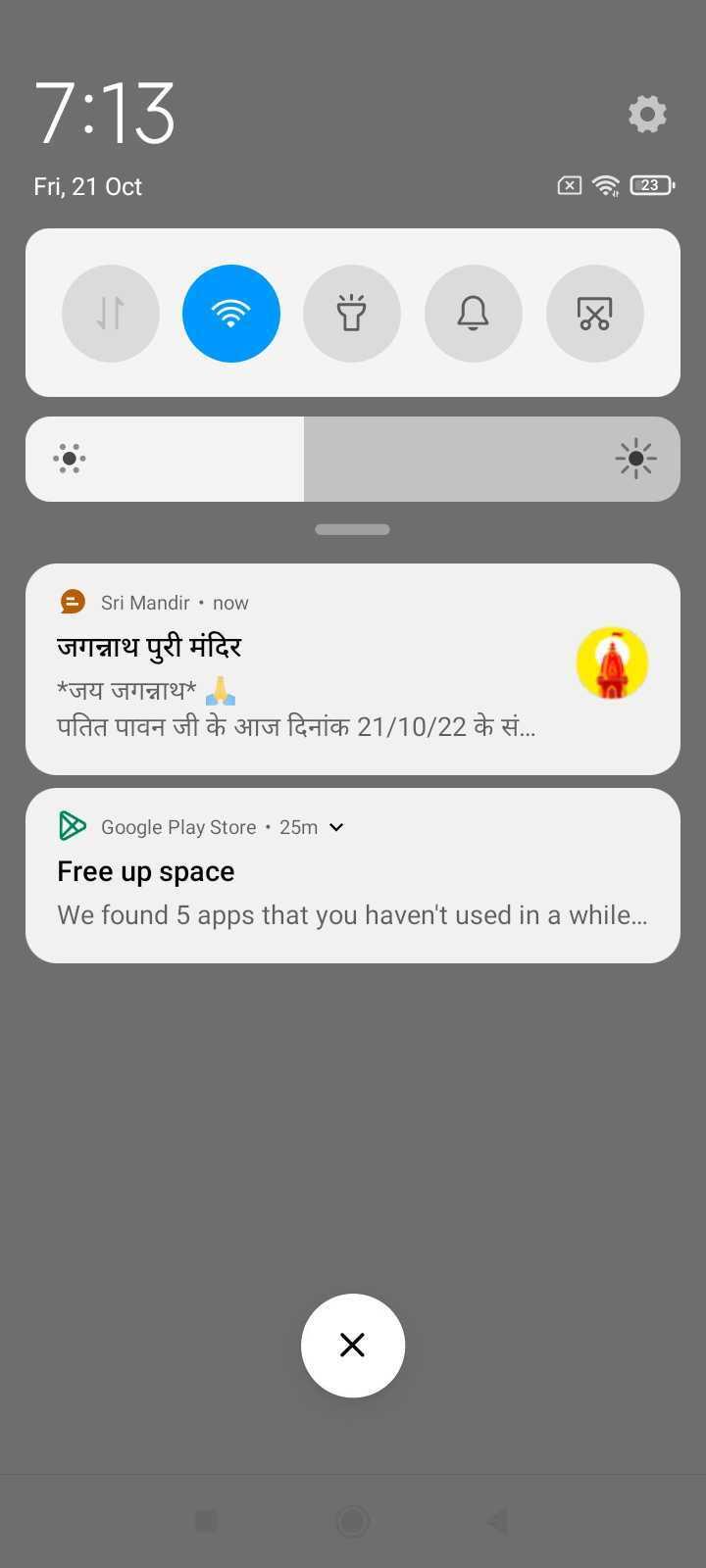
Task: Expand the Google Play Store notification chevron
Action: click(336, 827)
